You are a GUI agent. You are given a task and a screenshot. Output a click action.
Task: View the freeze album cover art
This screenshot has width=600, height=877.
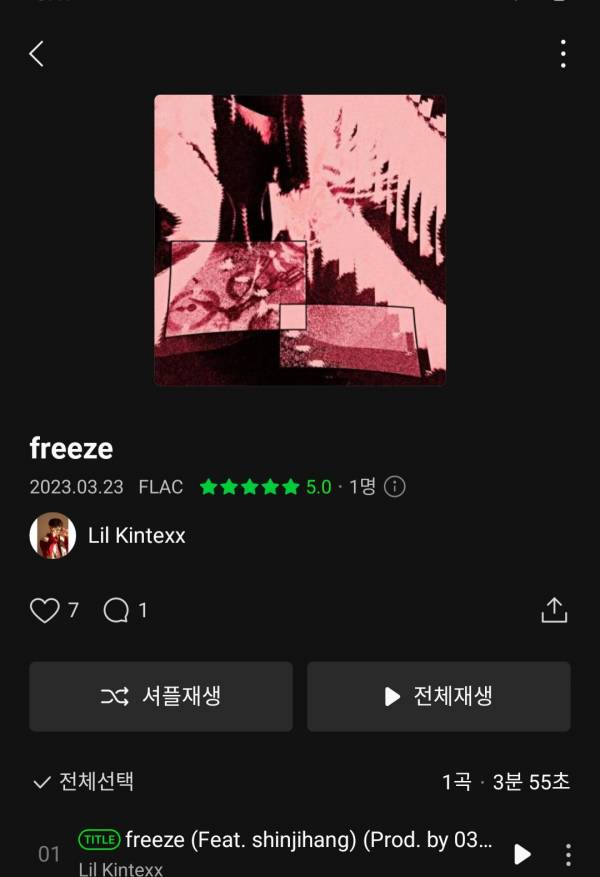click(300, 240)
